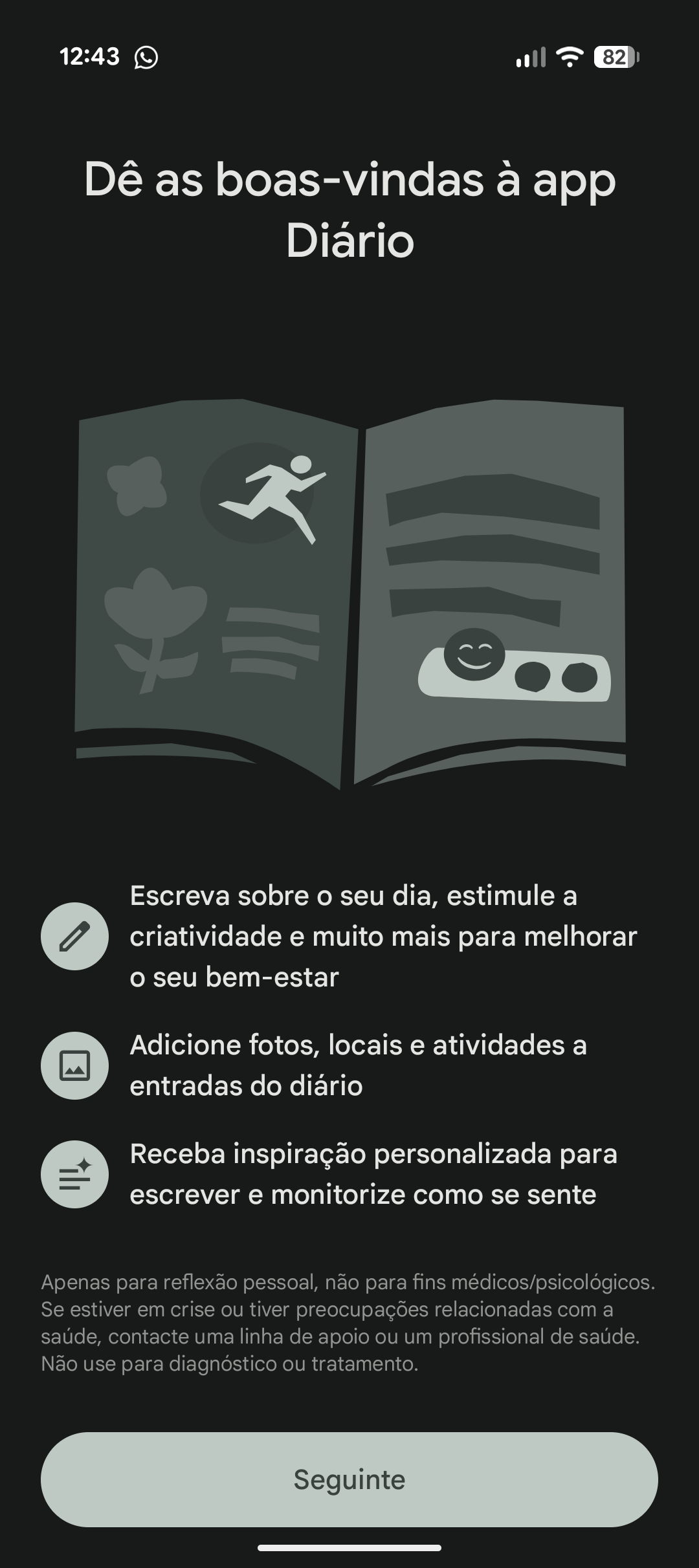
Task: Tap Seguinte to continue onboarding
Action: point(349,1479)
